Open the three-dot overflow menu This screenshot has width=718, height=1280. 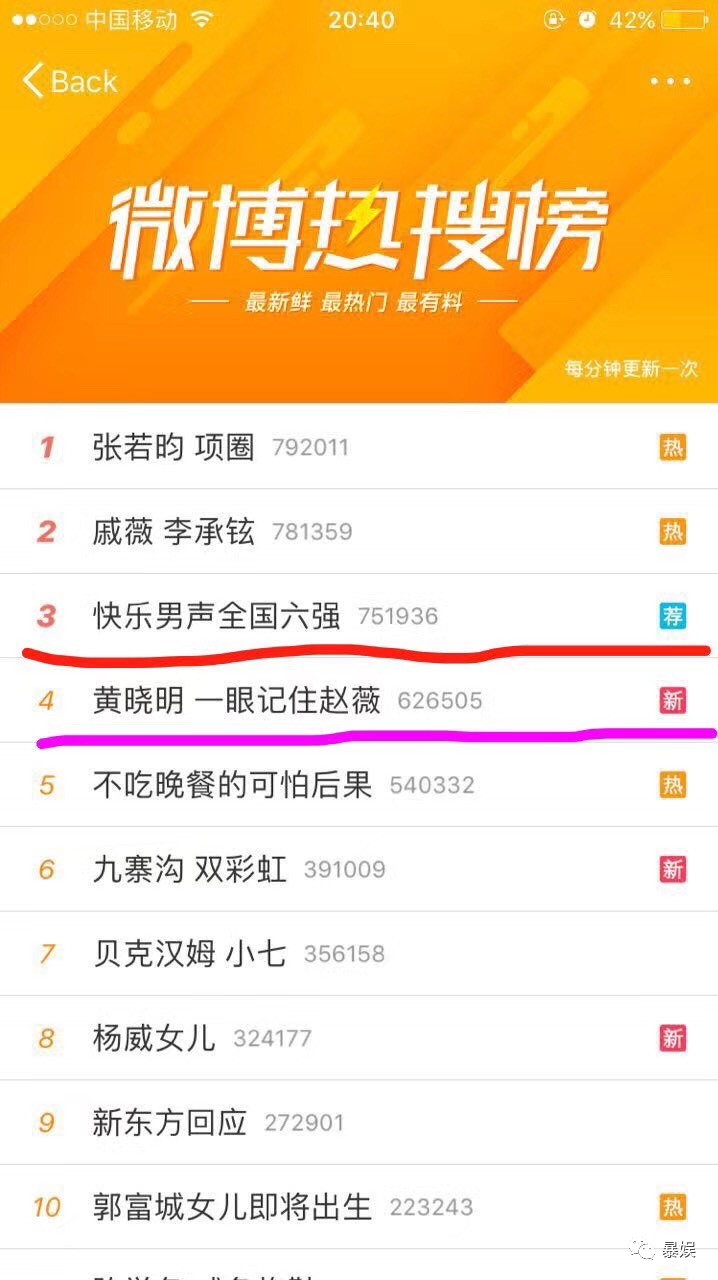670,81
